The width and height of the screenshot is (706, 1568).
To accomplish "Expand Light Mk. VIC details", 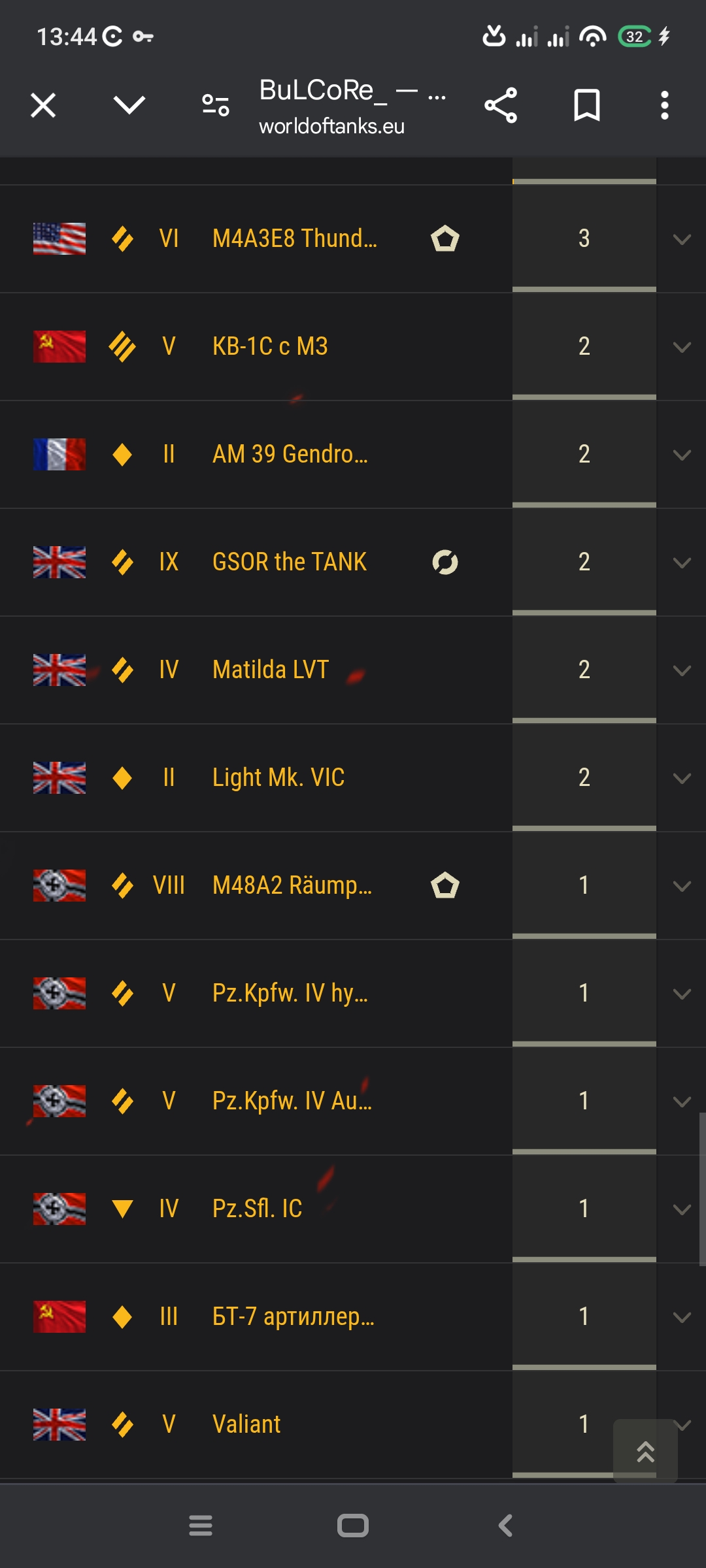I will coord(682,778).
